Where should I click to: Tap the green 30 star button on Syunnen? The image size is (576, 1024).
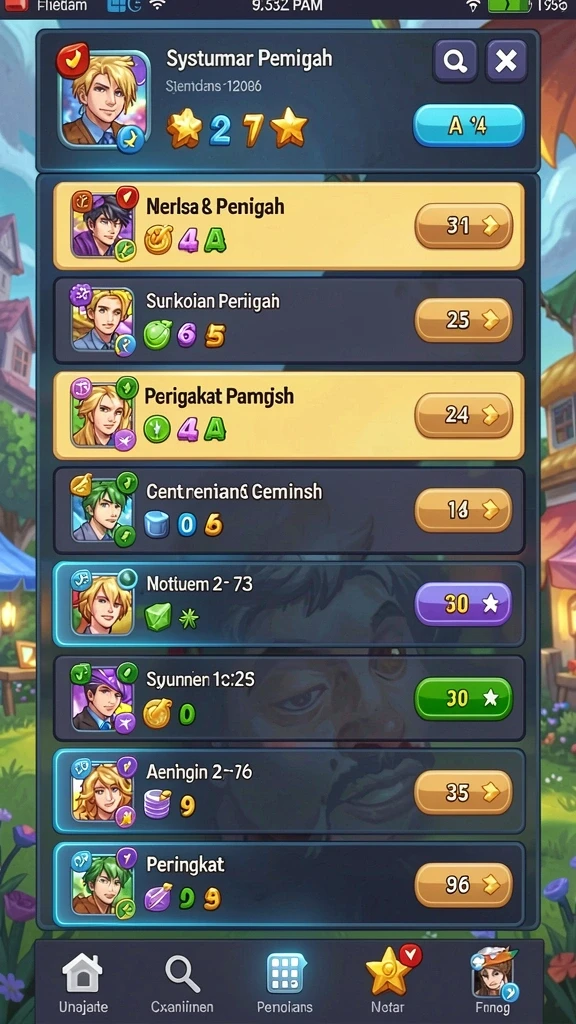(x=464, y=699)
